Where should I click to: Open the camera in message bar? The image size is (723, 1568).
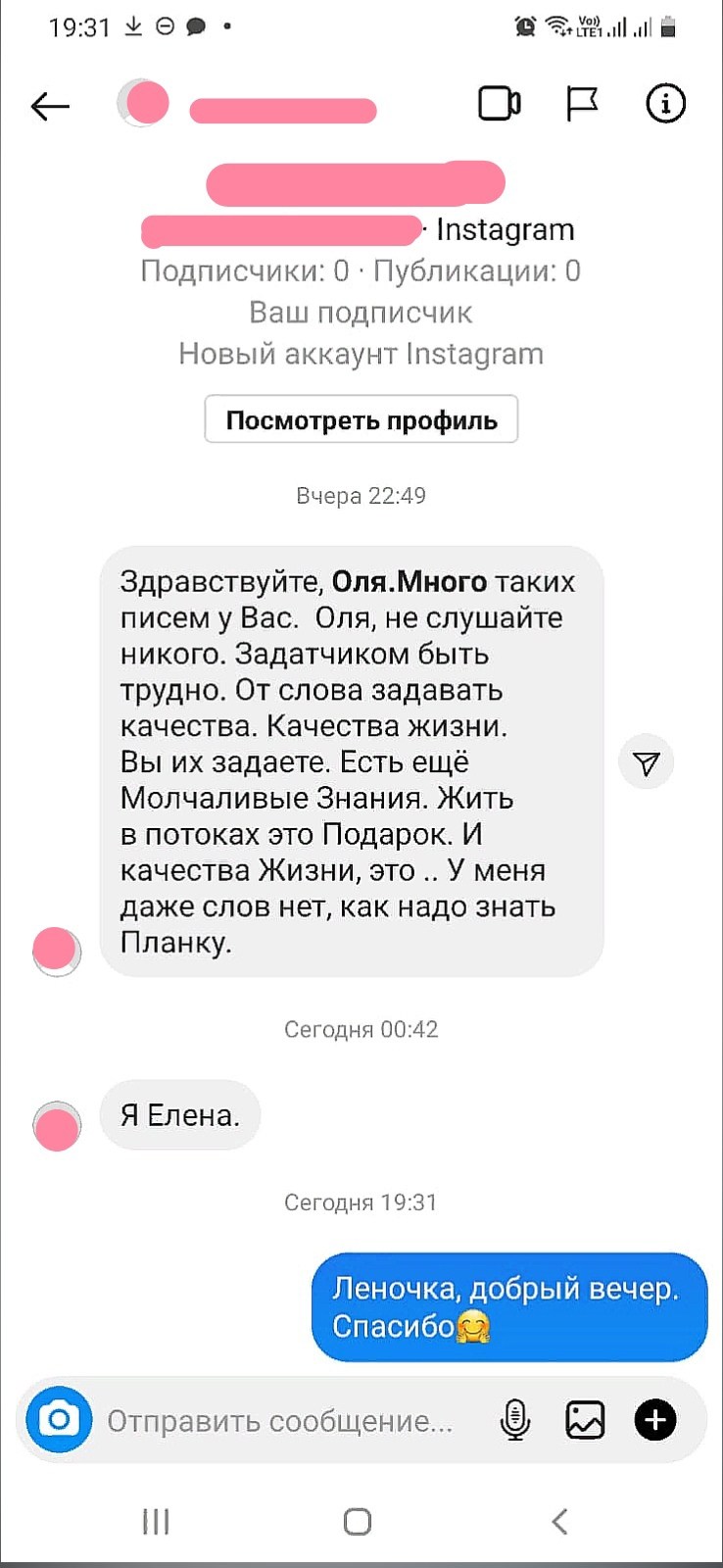[59, 1419]
